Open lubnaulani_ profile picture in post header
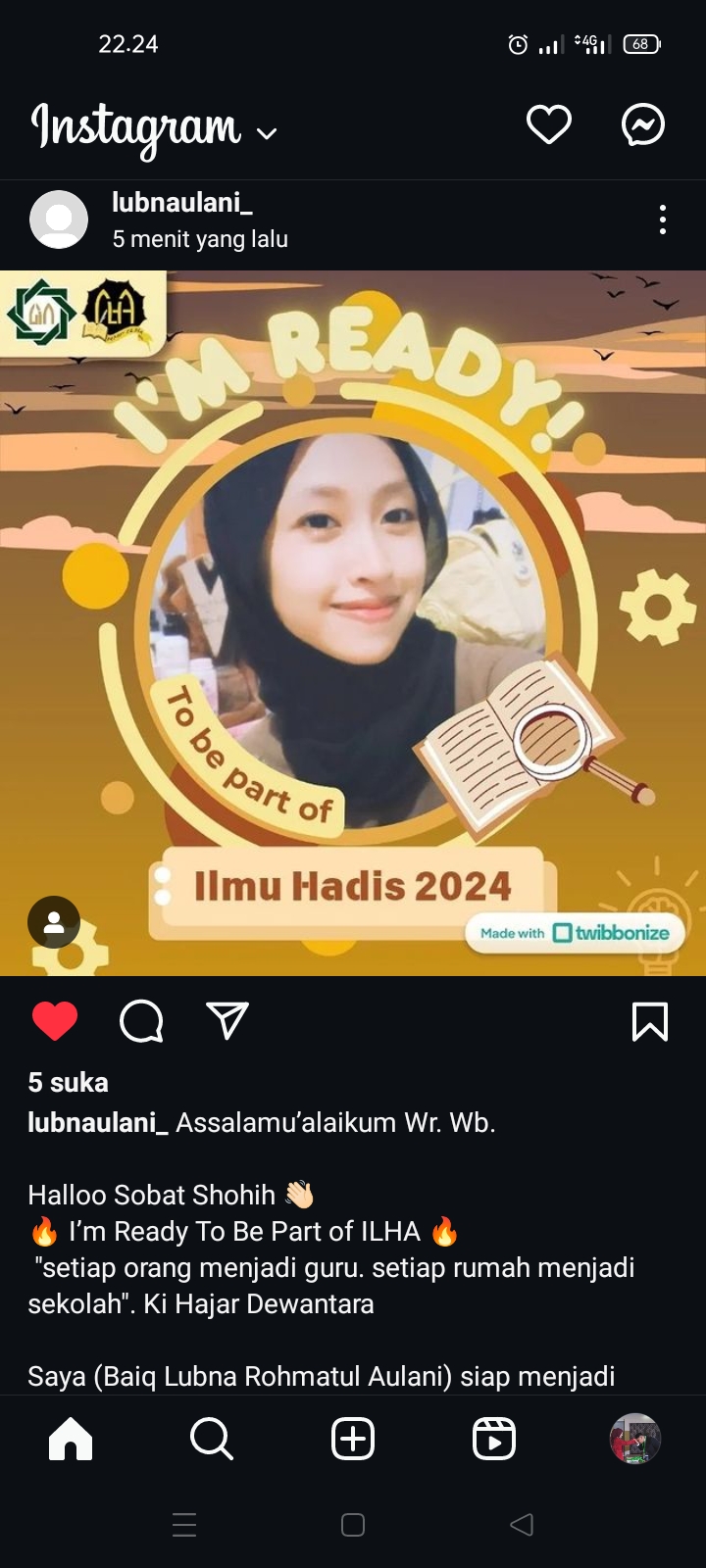Image resolution: width=706 pixels, height=1568 pixels. [x=59, y=220]
